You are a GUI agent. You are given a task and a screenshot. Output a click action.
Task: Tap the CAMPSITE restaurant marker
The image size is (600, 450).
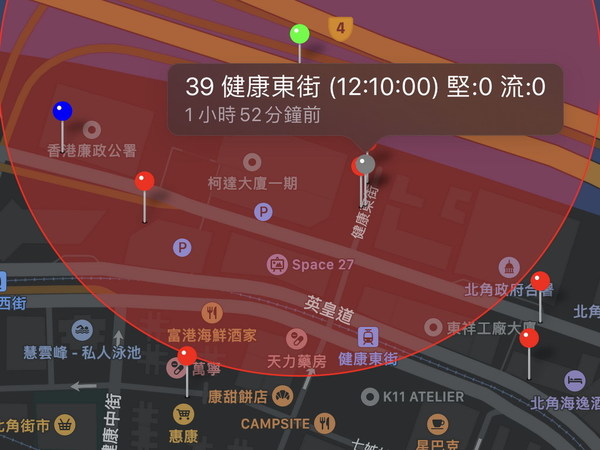(324, 423)
